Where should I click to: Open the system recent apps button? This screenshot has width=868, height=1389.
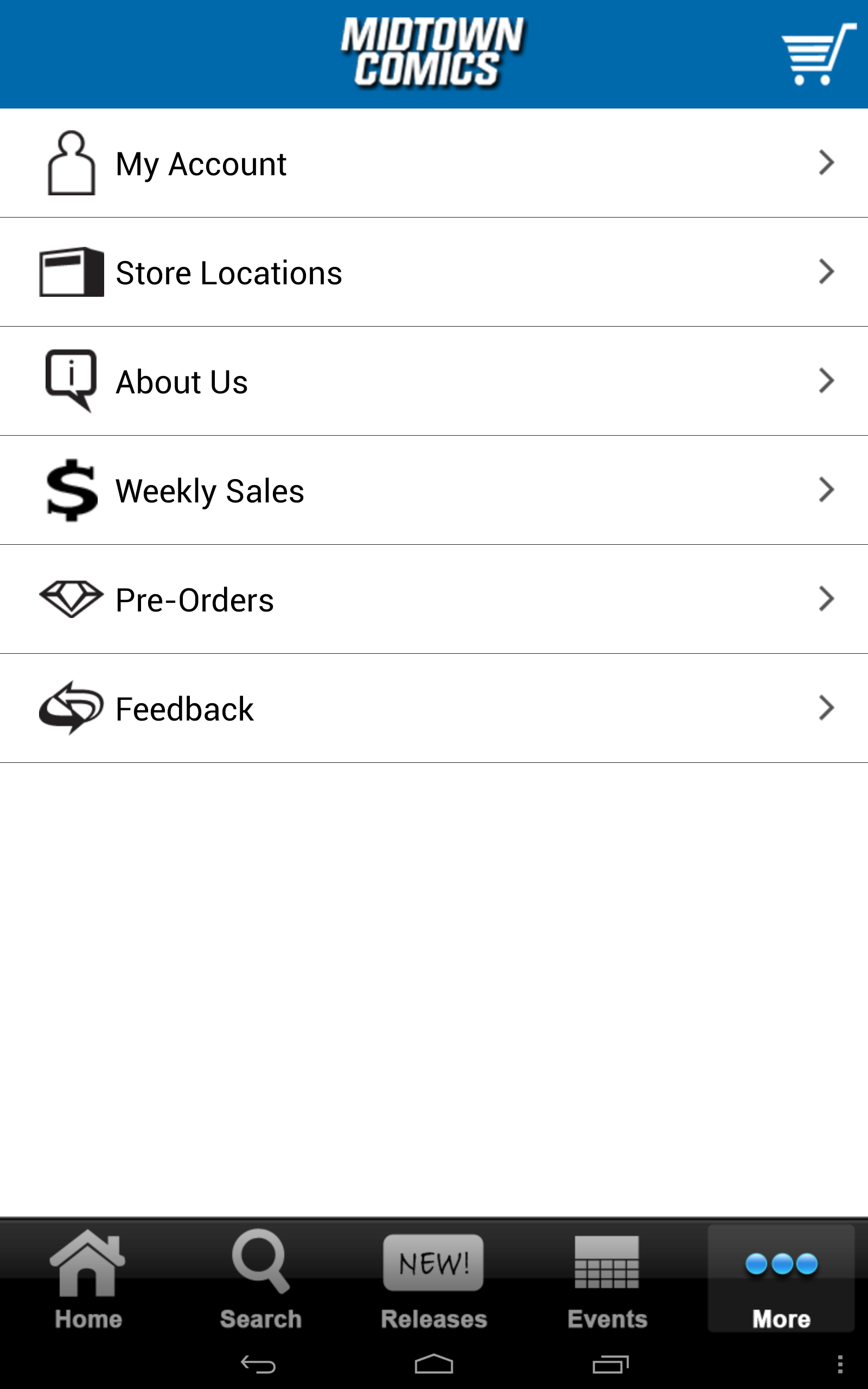click(611, 1365)
